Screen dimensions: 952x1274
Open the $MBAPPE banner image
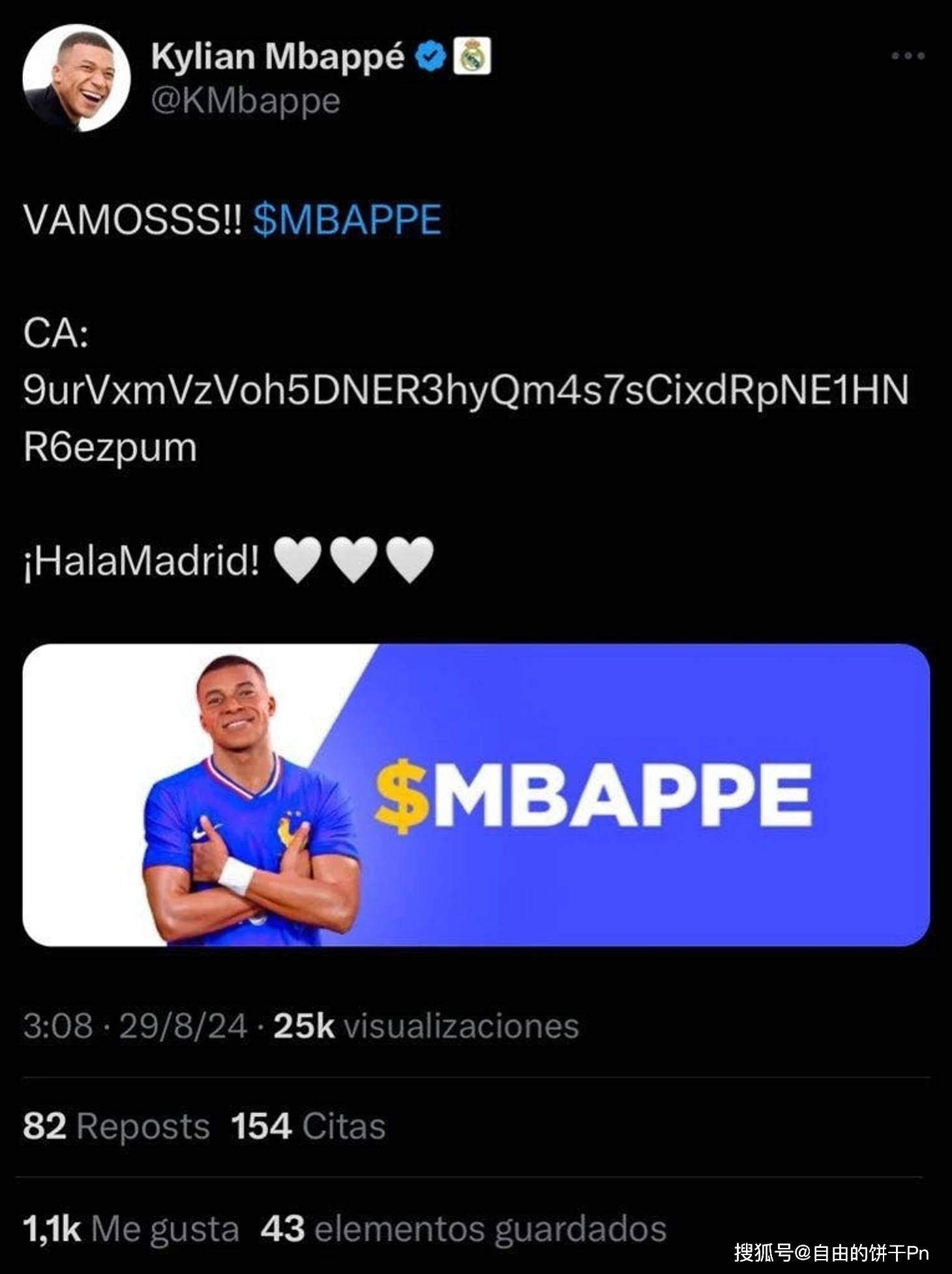click(475, 794)
